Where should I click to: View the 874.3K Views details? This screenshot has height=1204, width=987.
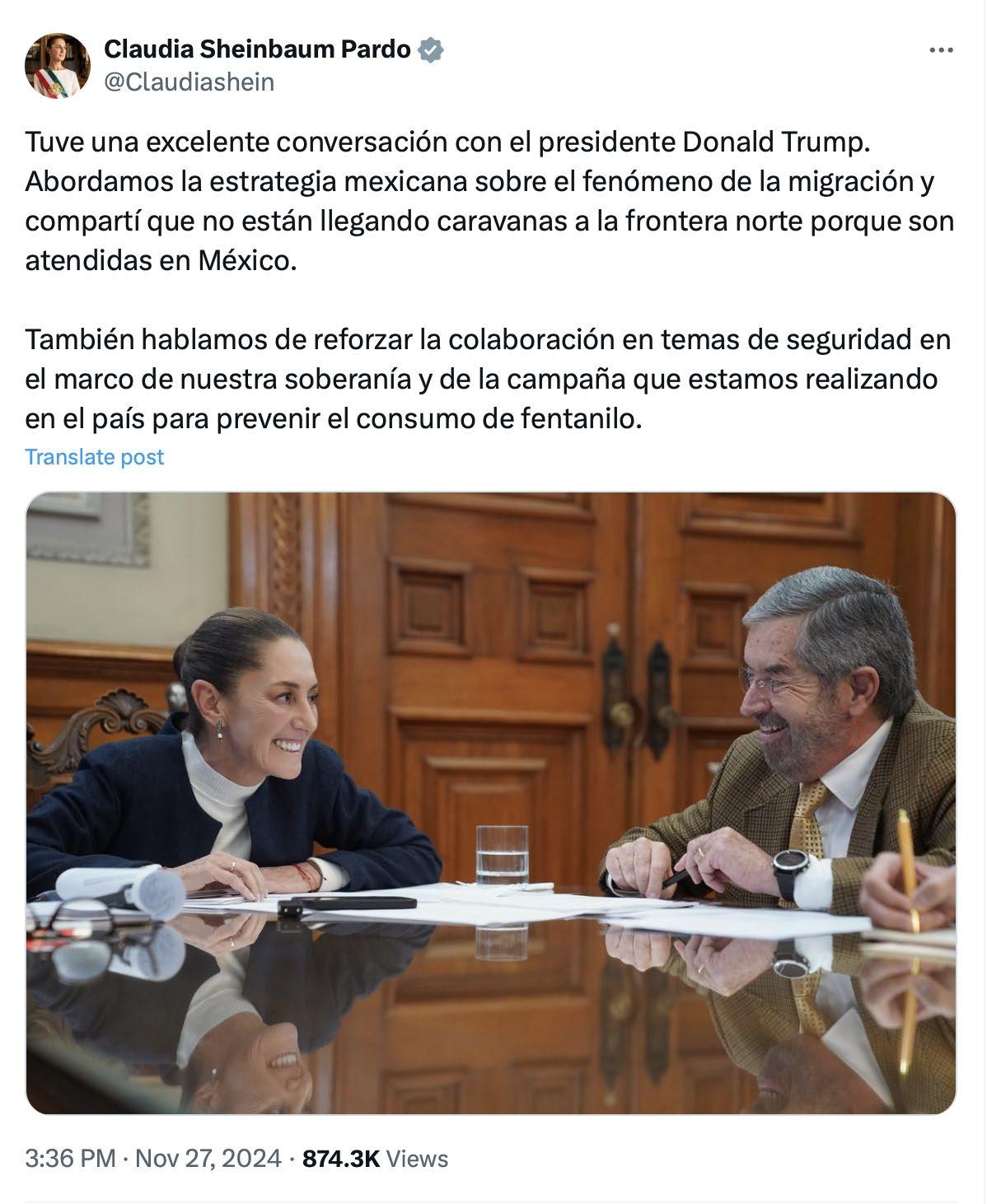[375, 1159]
